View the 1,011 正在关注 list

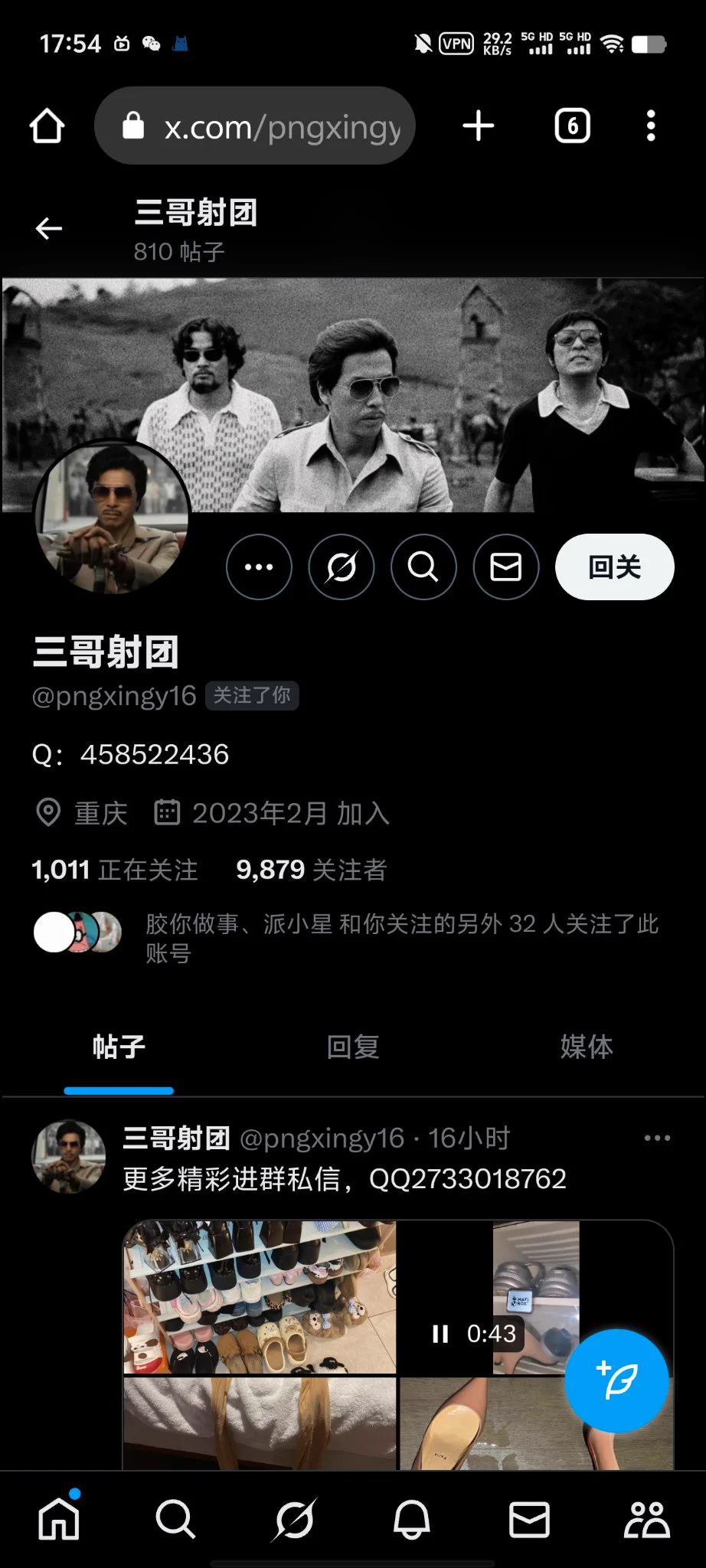pyautogui.click(x=115, y=870)
